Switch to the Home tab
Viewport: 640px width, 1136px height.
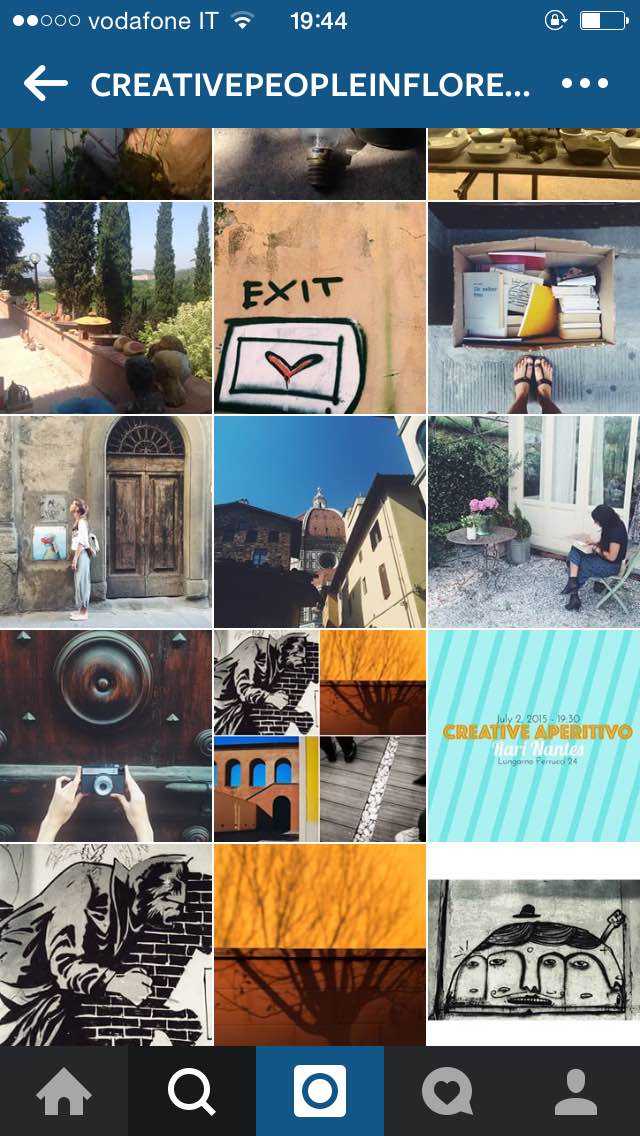click(64, 1091)
